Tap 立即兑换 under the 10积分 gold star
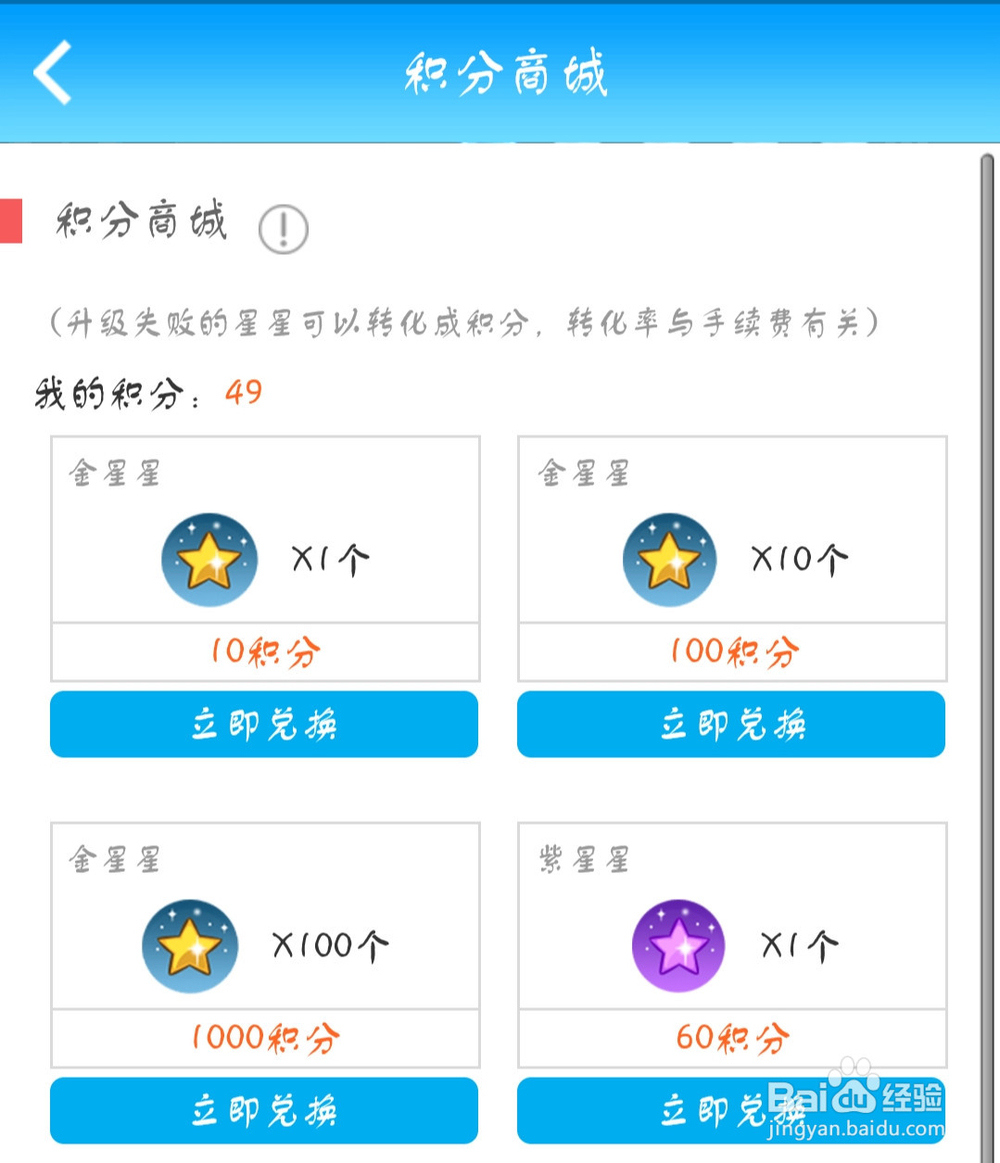 [x=263, y=724]
